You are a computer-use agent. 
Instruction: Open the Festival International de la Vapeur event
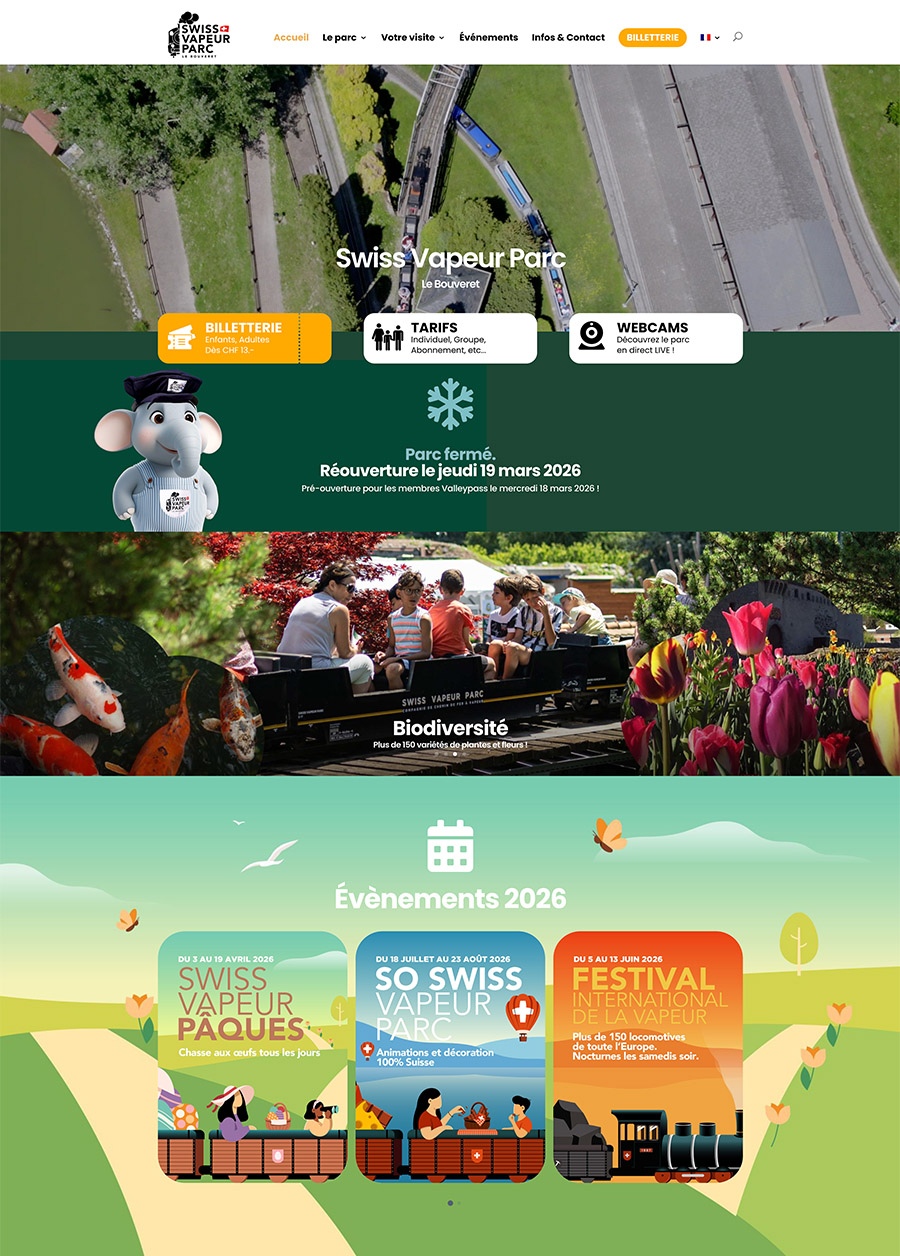click(x=648, y=1055)
